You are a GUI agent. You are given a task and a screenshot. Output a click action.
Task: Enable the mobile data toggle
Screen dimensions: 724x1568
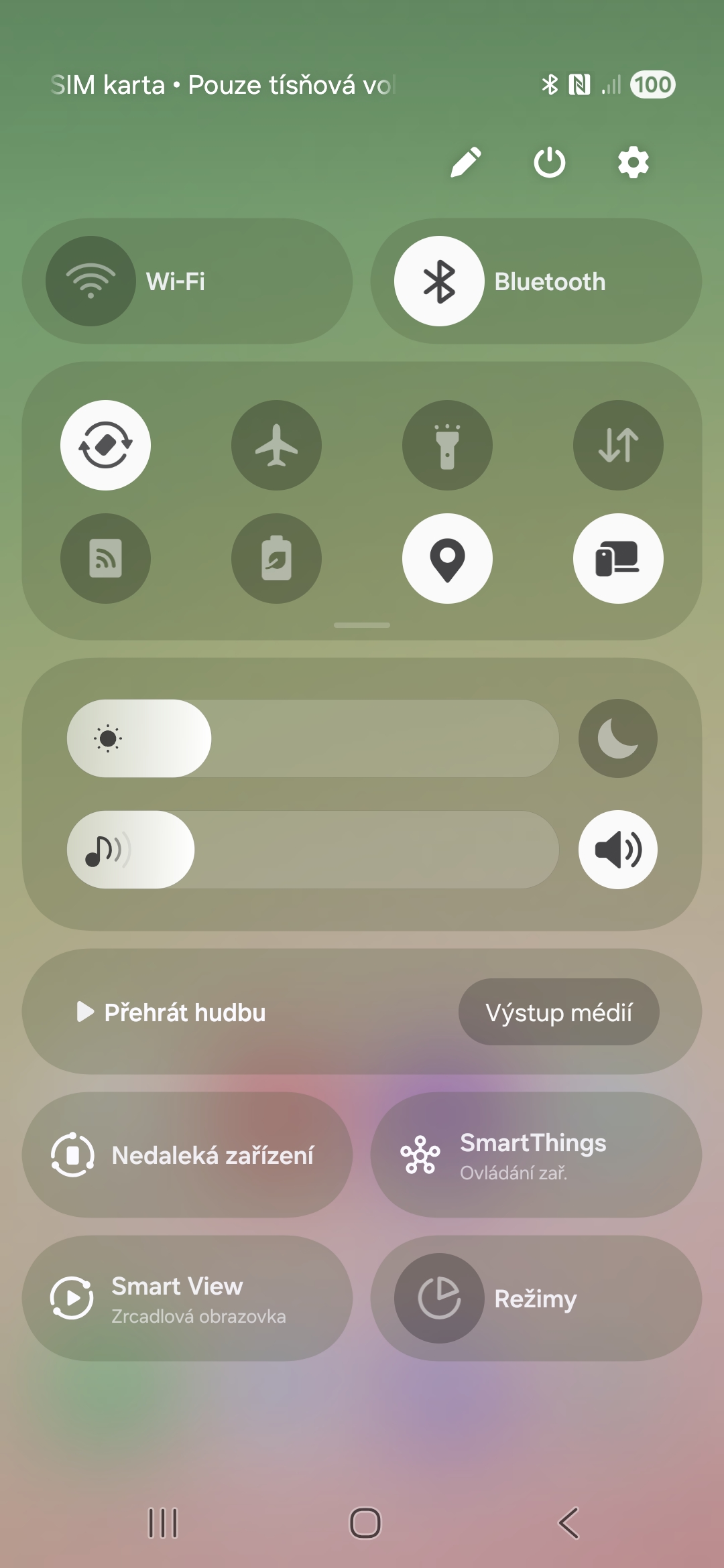618,445
